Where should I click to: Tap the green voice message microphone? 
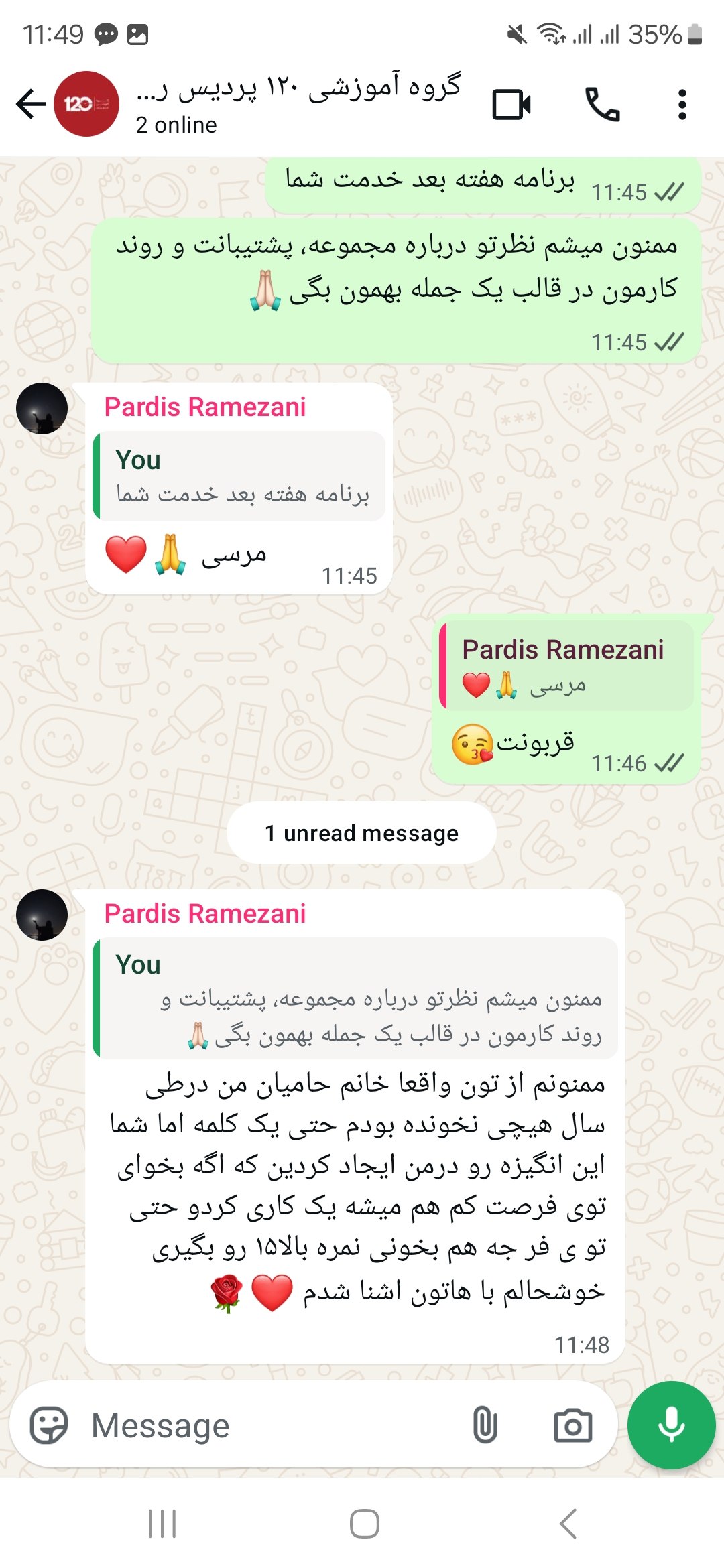click(671, 1425)
